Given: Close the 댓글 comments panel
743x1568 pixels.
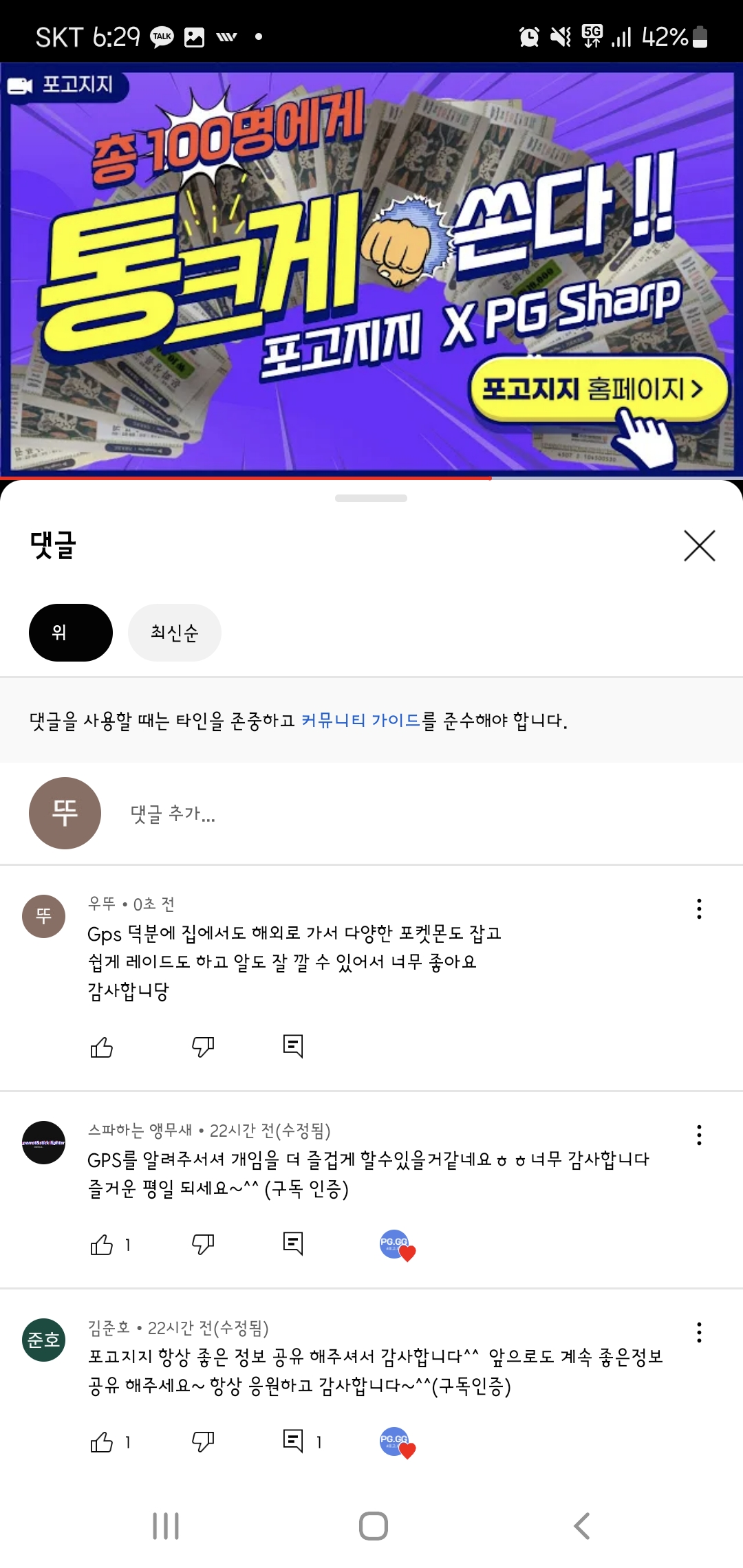Looking at the screenshot, I should click(699, 546).
